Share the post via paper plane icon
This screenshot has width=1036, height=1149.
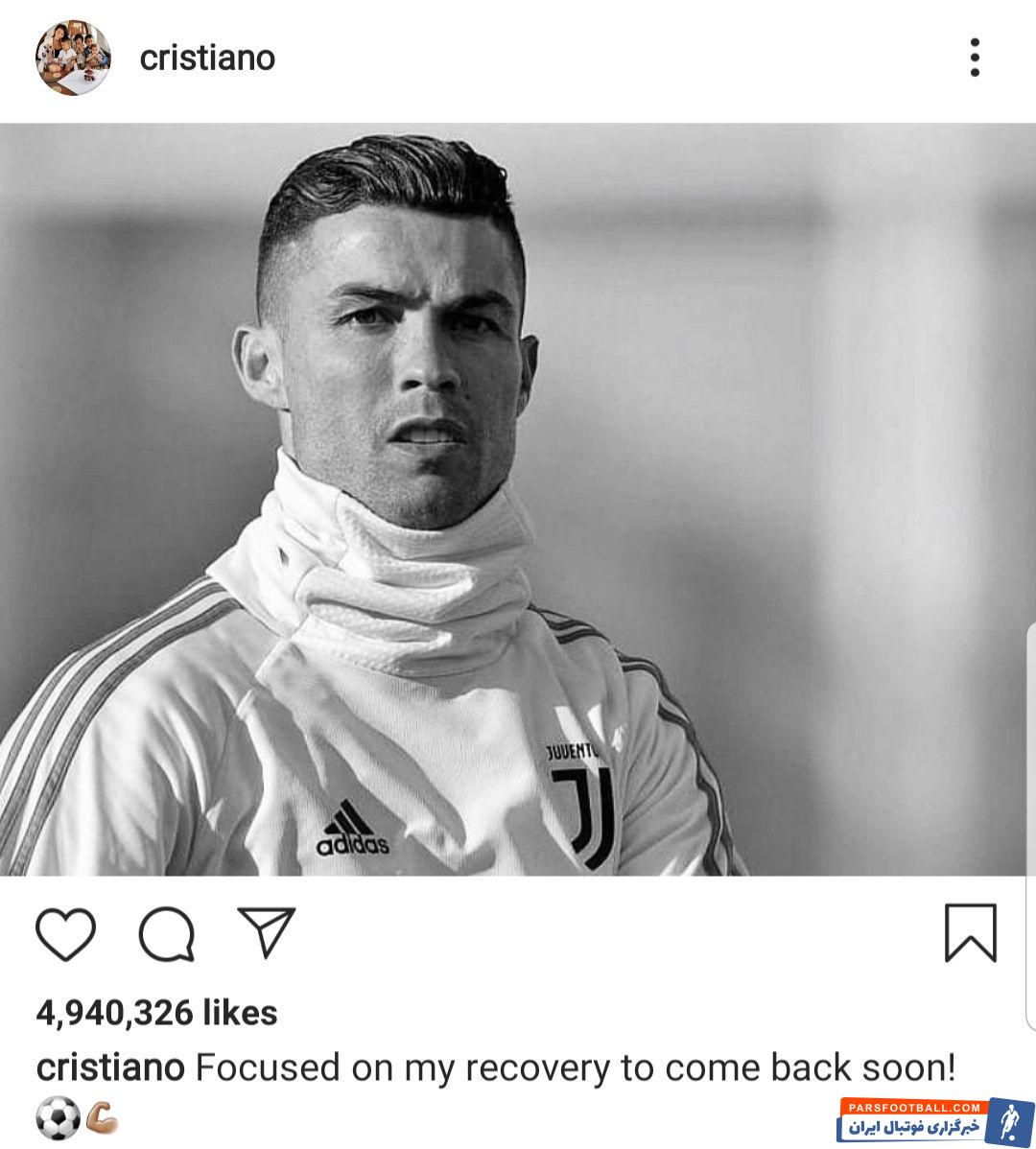click(266, 932)
